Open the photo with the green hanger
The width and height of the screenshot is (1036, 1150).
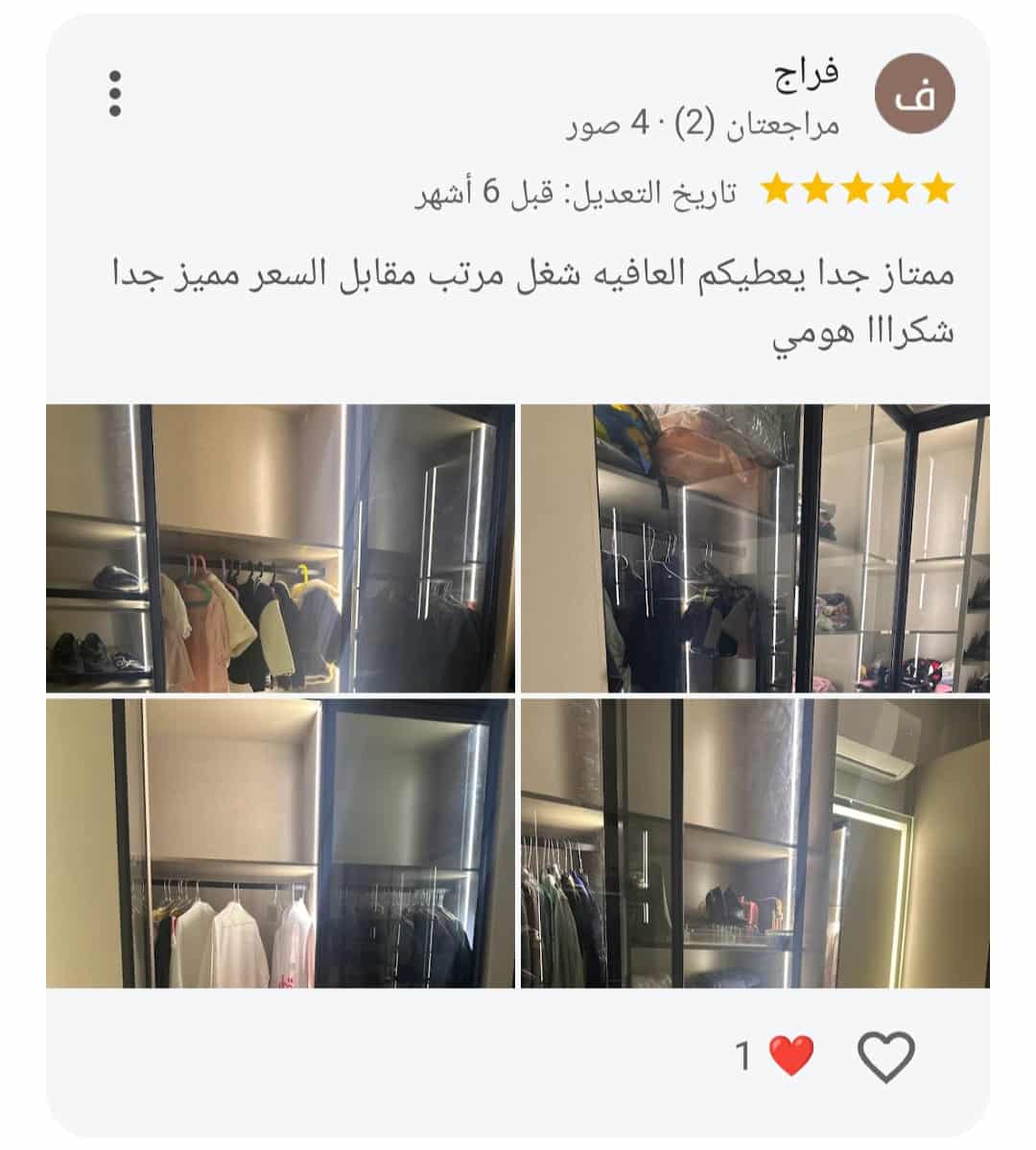click(280, 548)
